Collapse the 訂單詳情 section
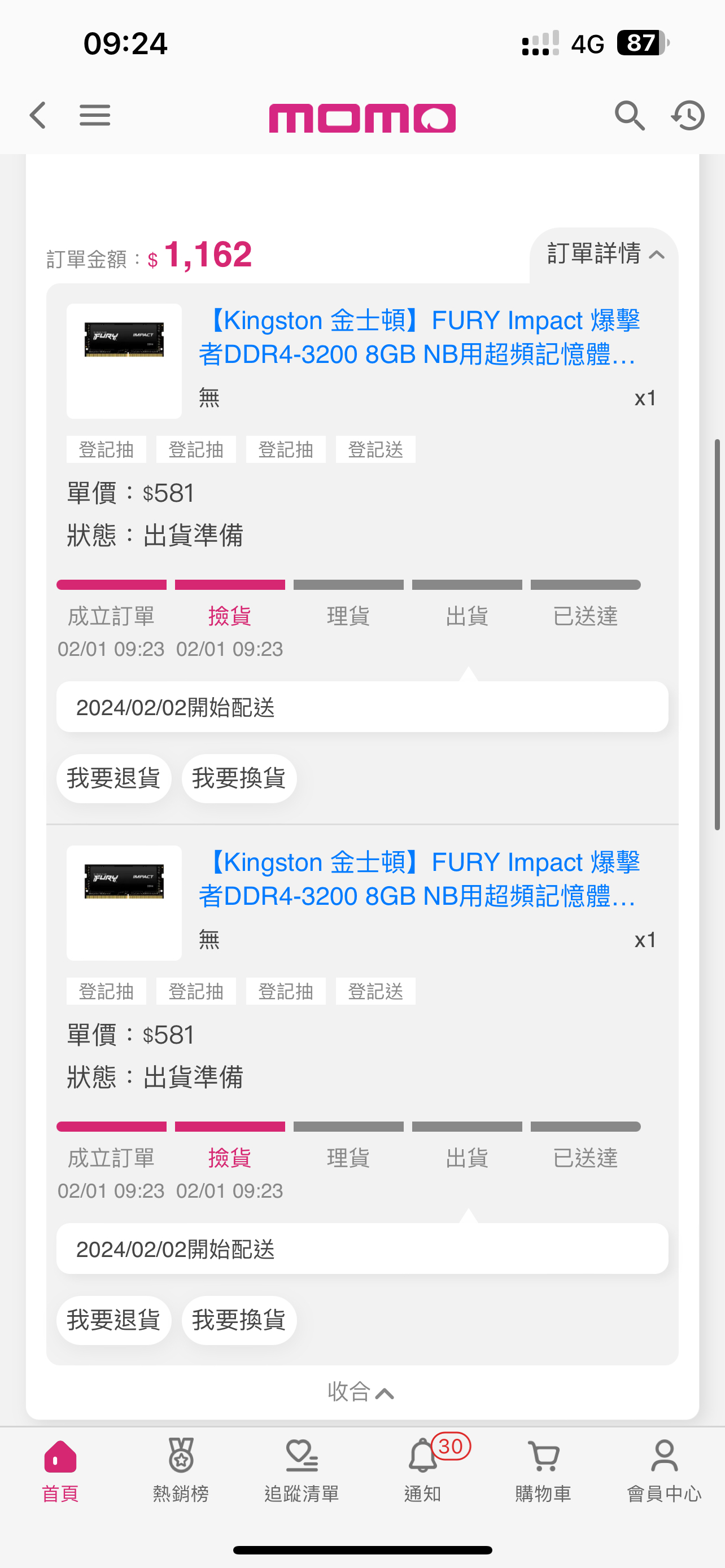 [605, 255]
